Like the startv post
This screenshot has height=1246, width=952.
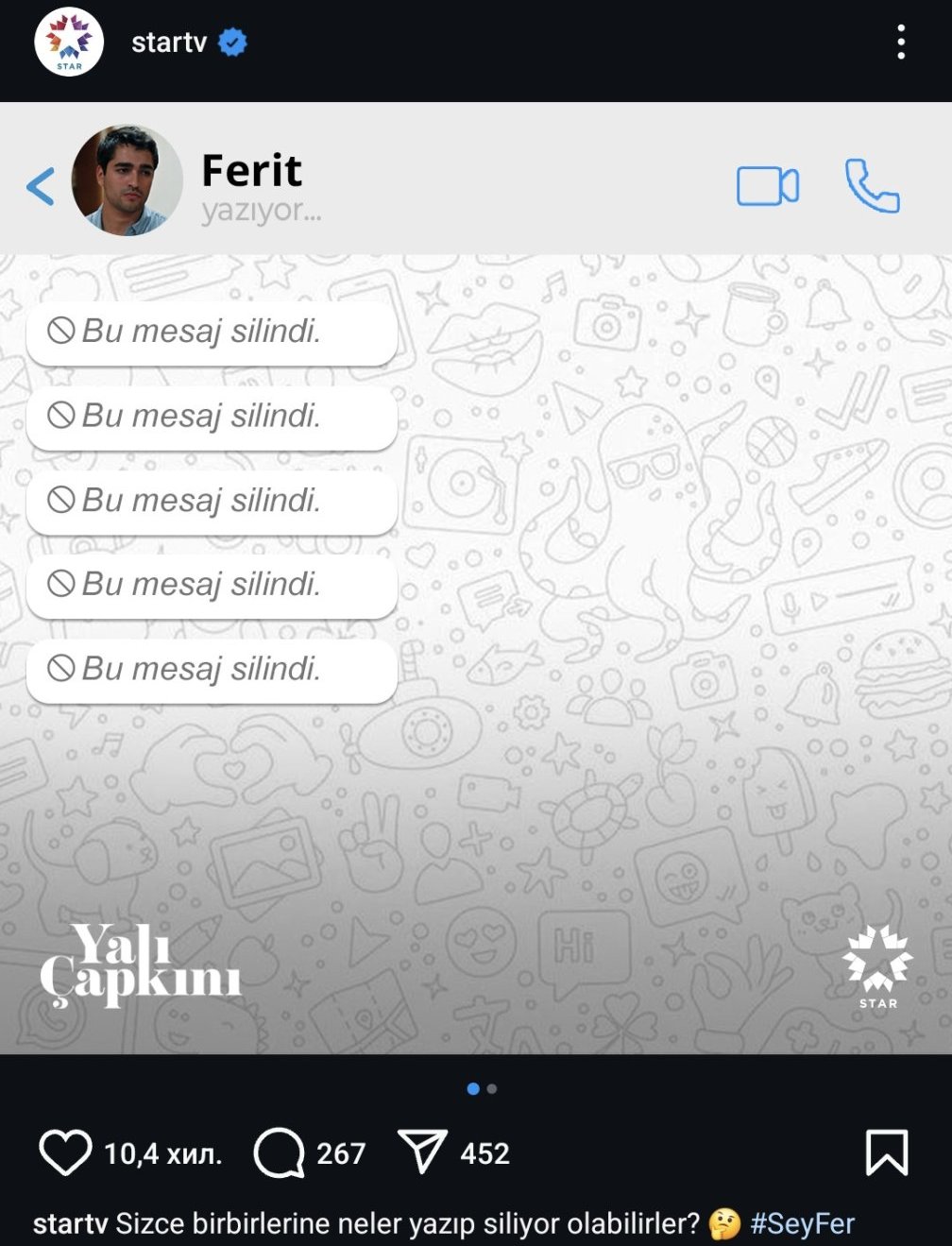pos(65,1152)
